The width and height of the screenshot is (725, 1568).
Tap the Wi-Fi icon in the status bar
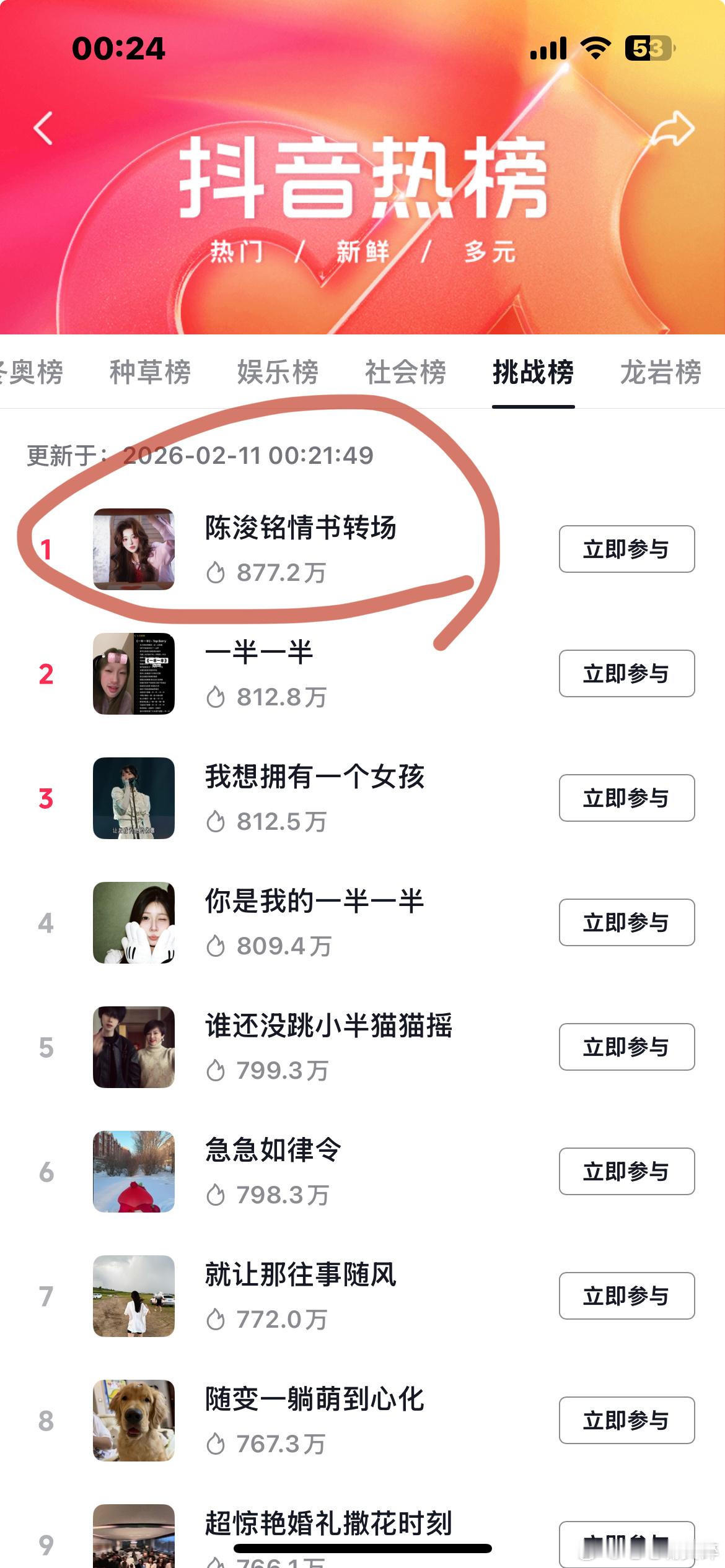point(595,50)
